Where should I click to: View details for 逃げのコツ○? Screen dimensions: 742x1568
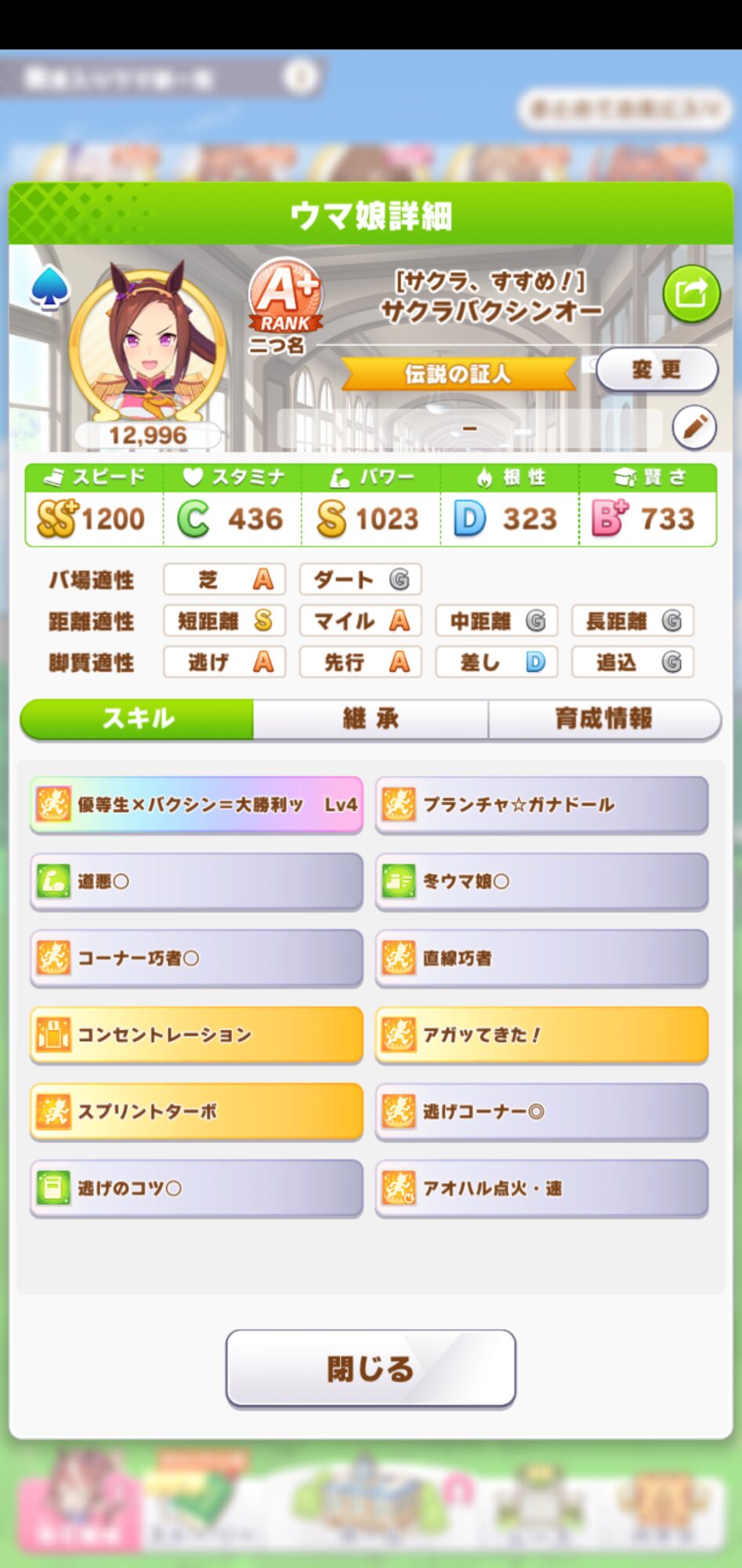(x=197, y=1188)
